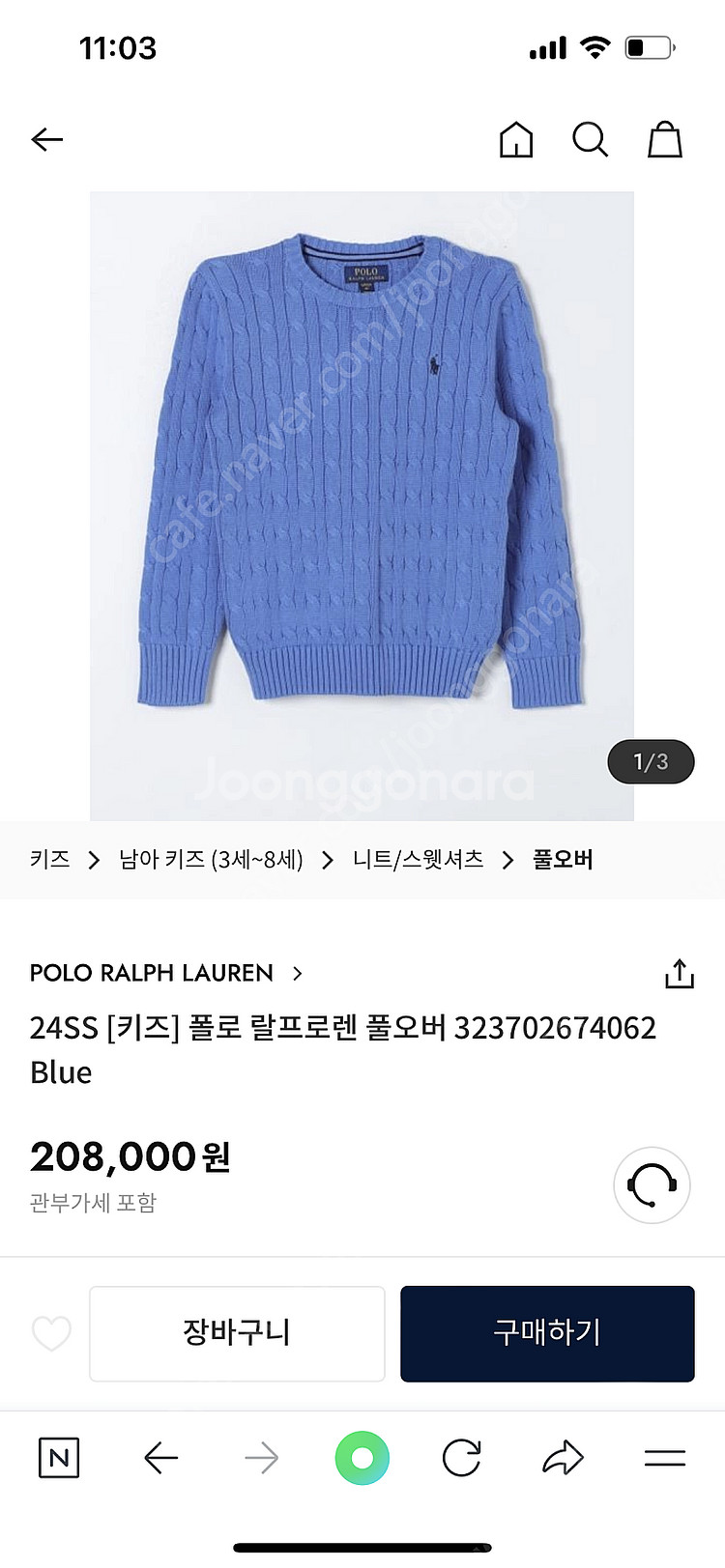Go back with the top-left arrow
725x1568 pixels.
point(45,139)
